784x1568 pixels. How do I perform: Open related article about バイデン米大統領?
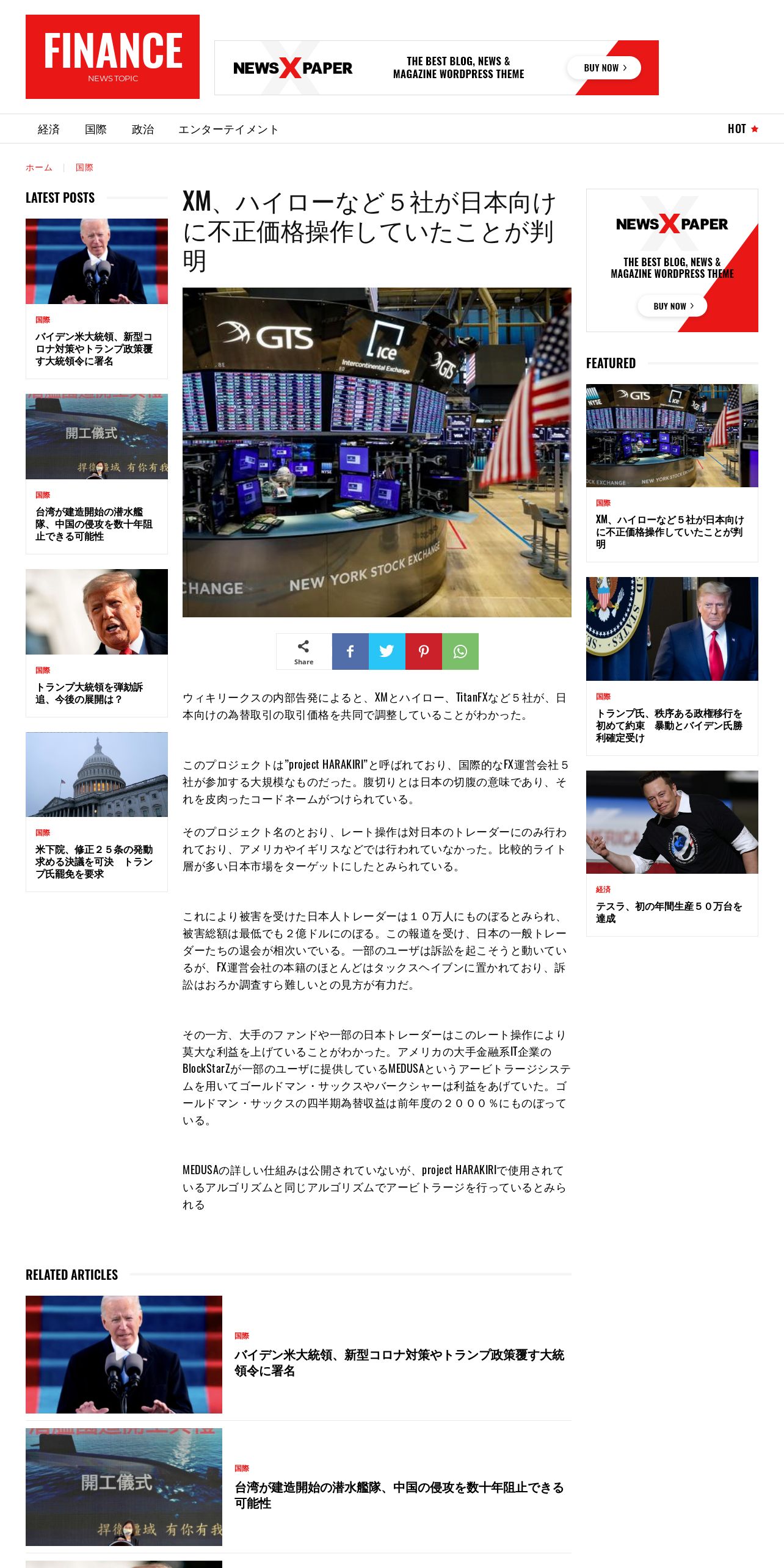click(399, 1363)
